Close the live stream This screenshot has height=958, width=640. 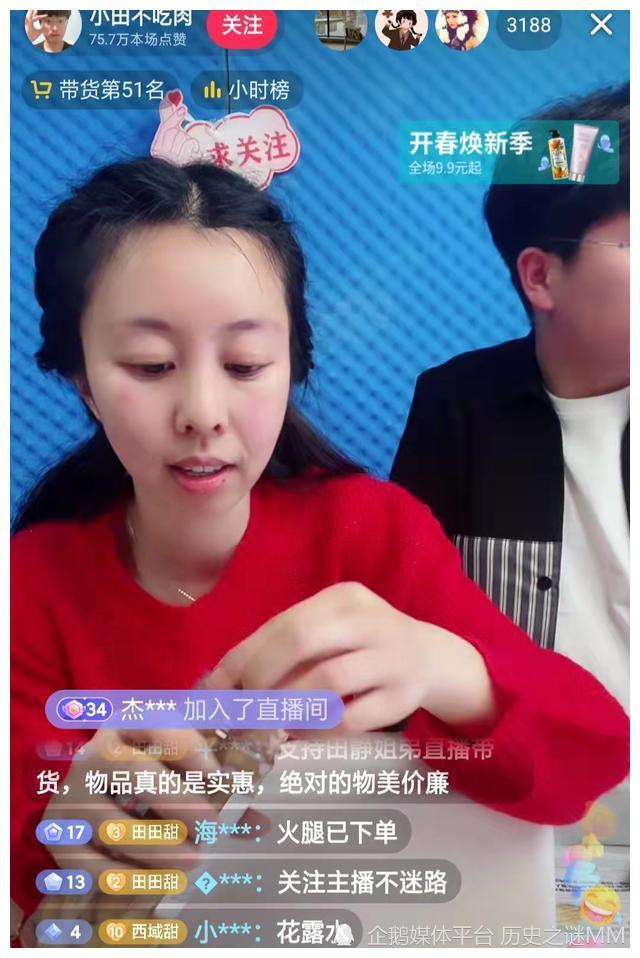coord(601,25)
